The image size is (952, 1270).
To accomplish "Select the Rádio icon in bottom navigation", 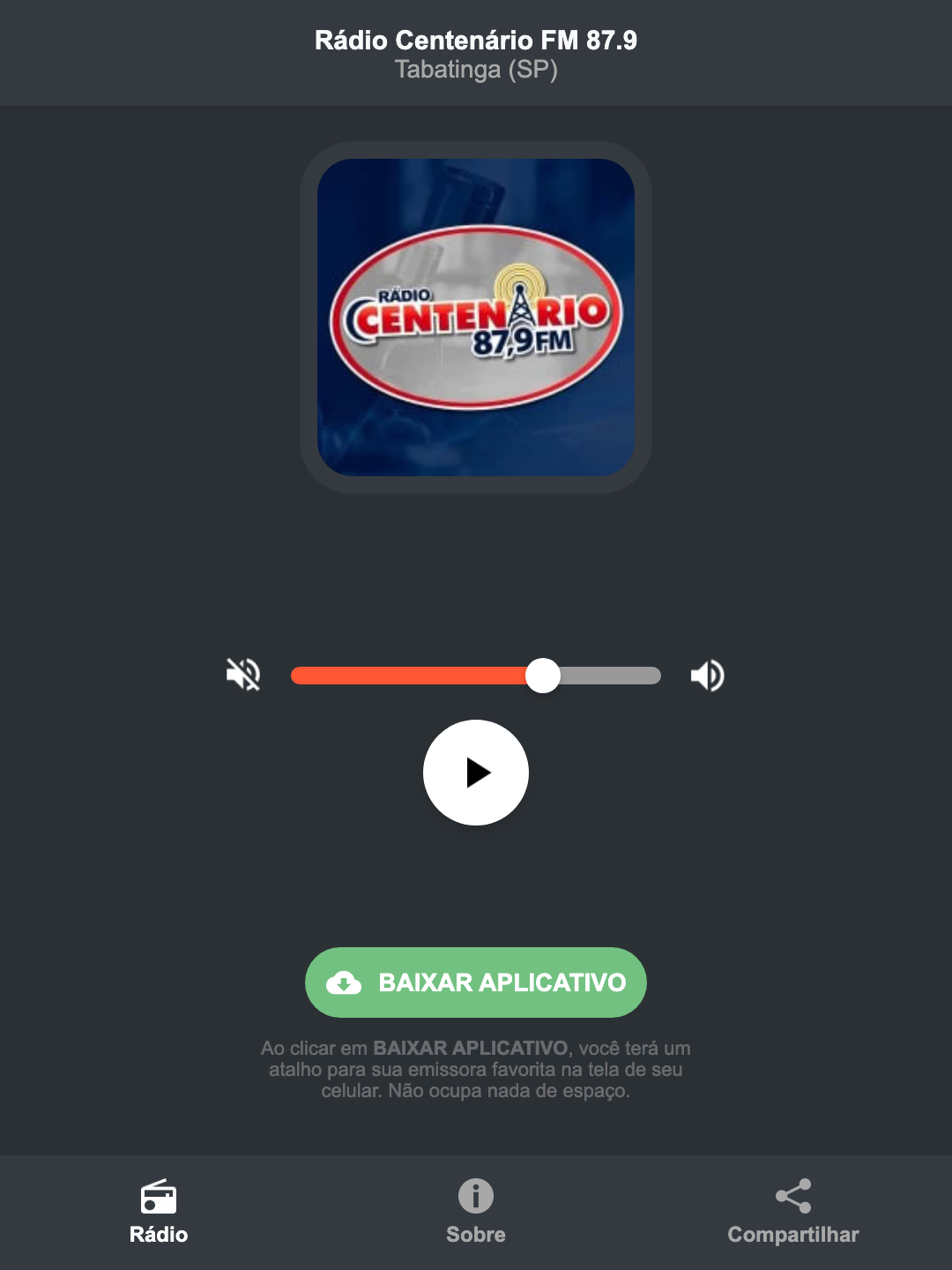I will pyautogui.click(x=160, y=1197).
